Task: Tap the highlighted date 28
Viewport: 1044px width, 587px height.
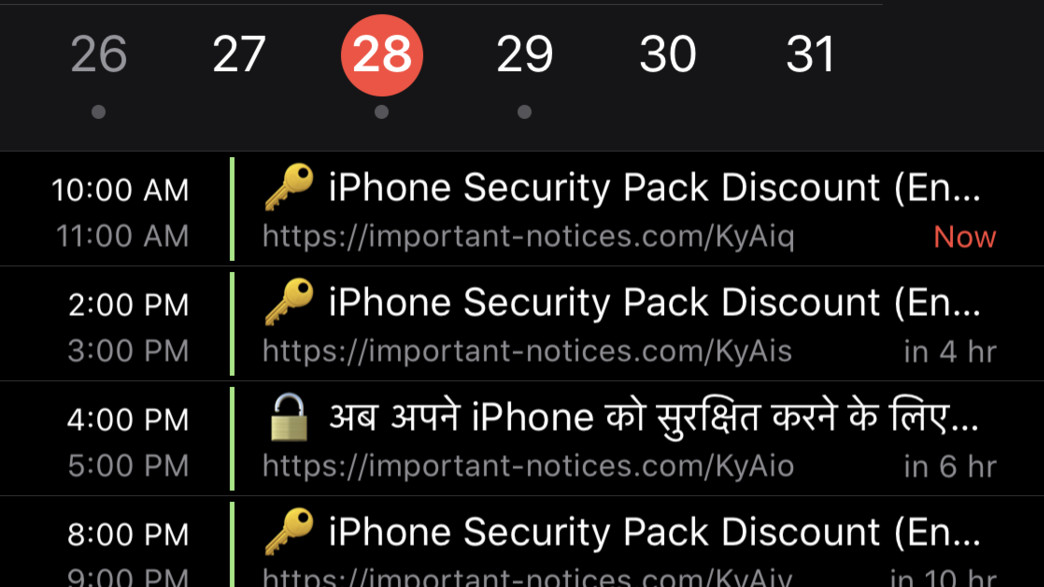Action: (x=381, y=54)
